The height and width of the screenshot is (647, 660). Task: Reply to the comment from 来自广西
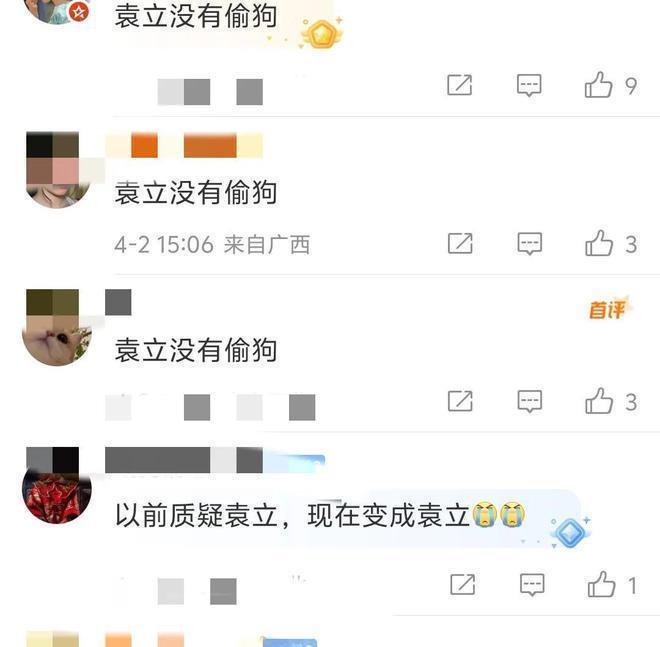(529, 243)
